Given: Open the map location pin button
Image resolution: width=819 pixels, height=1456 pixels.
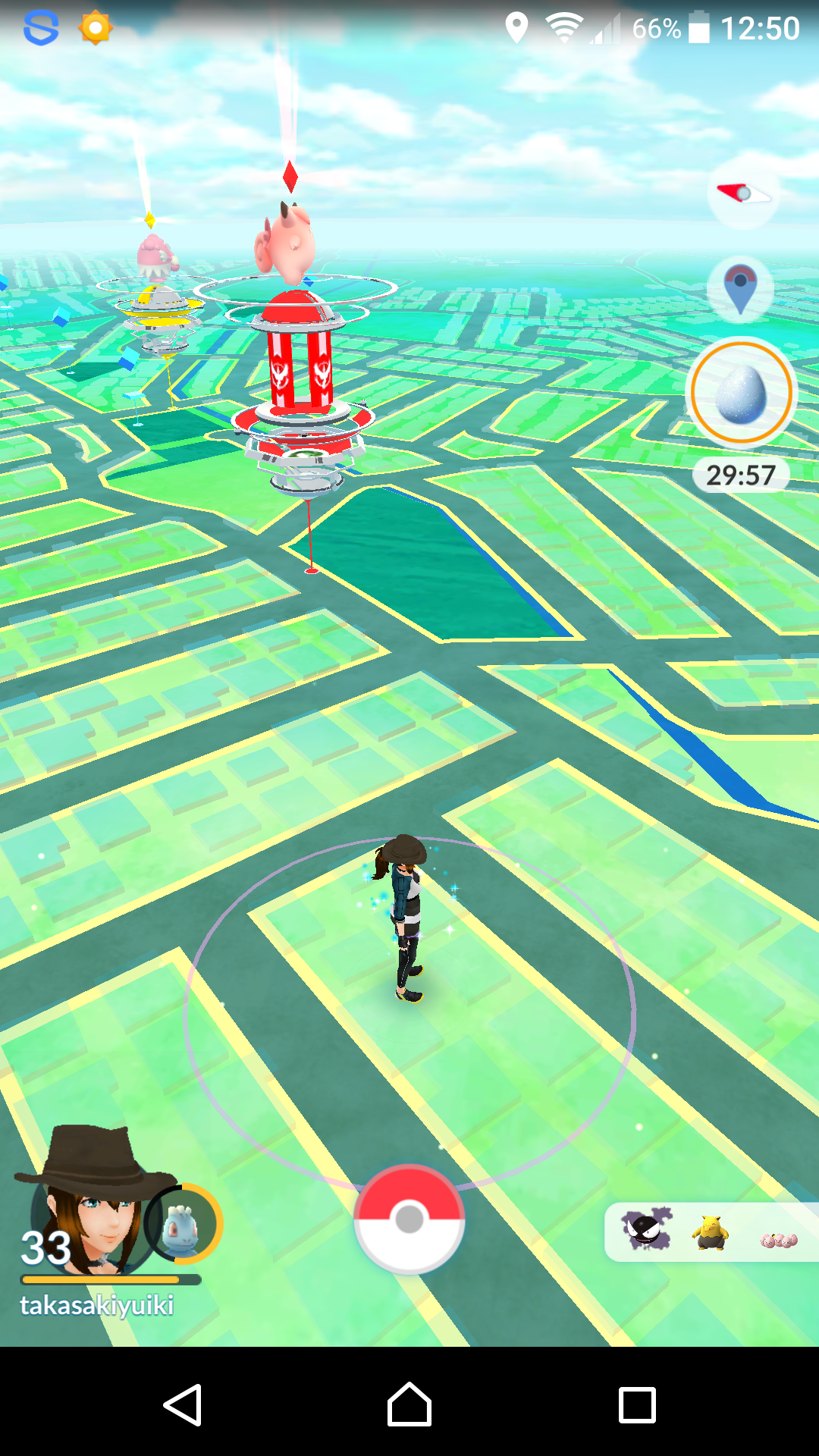Looking at the screenshot, I should pos(740,289).
